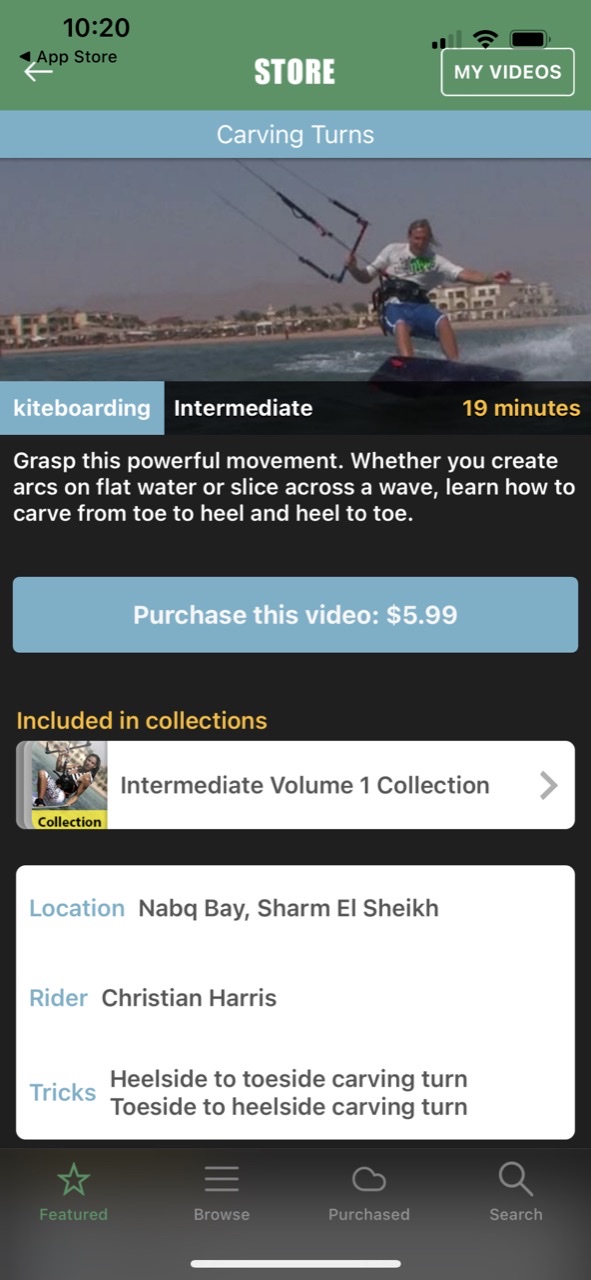Open Intermediate Volume 1 Collection
591x1280 pixels.
(x=295, y=785)
